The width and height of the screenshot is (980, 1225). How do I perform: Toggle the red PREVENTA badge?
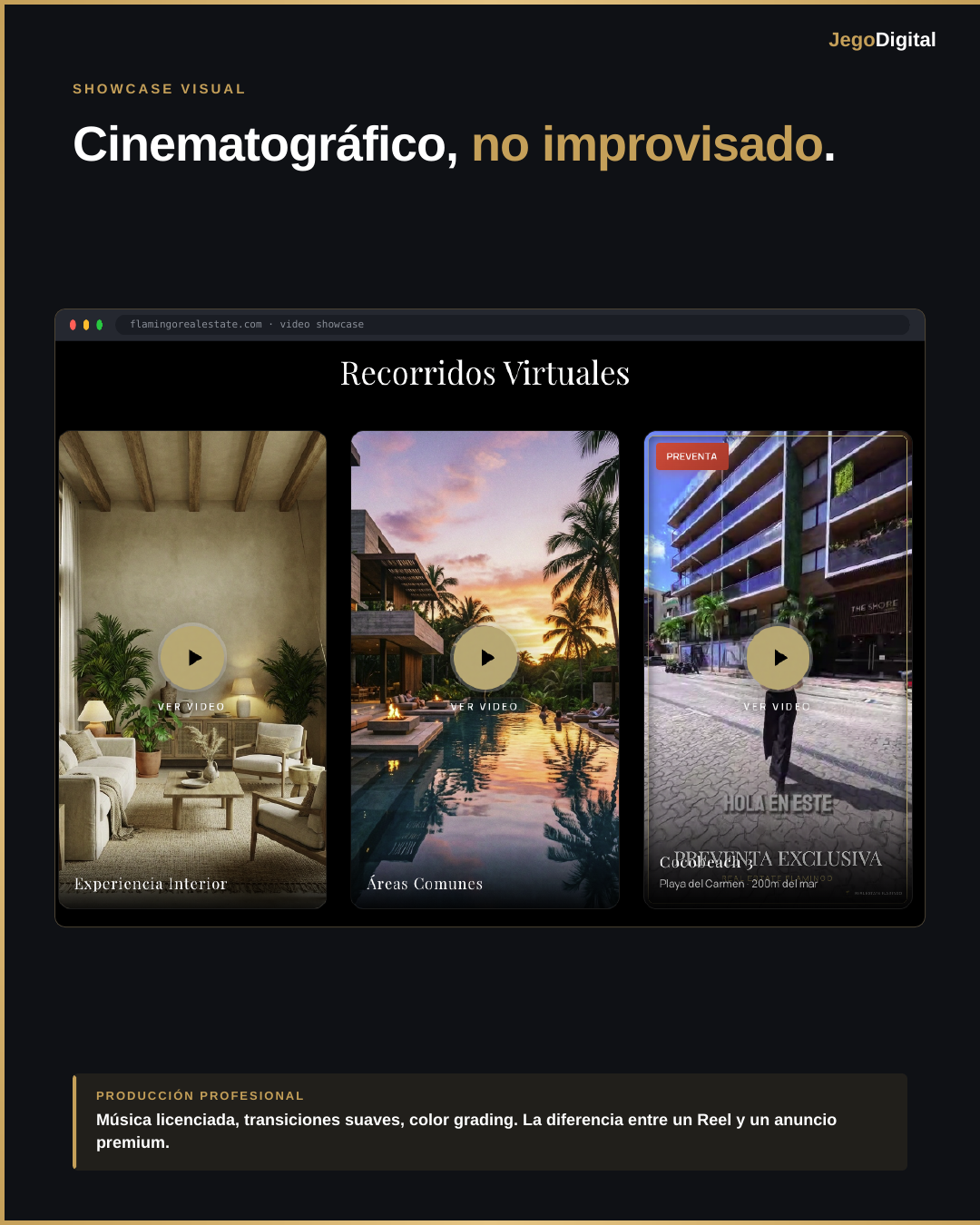(692, 456)
